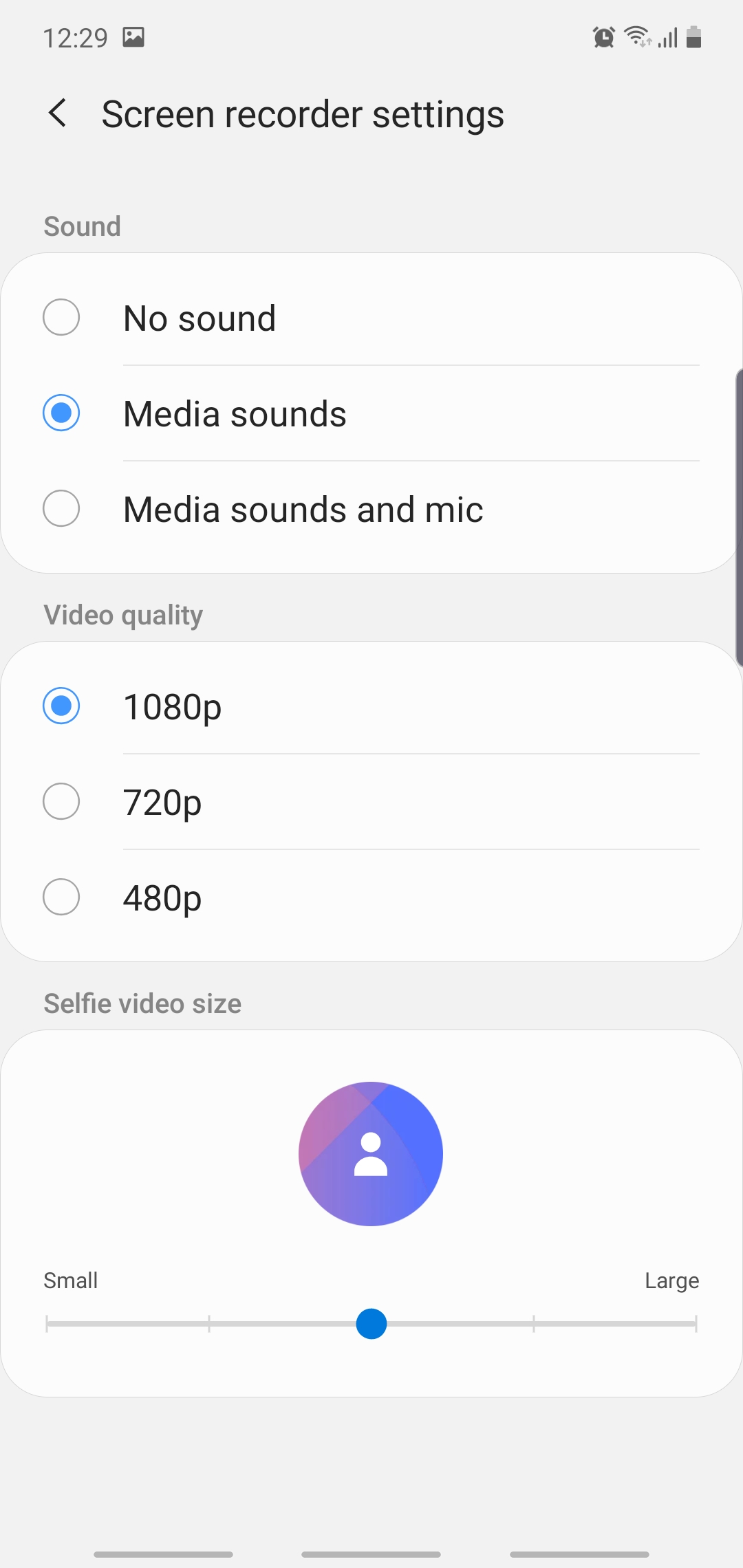Image resolution: width=743 pixels, height=1568 pixels.
Task: Tap the Large end of the selfie size slider
Action: [x=696, y=1324]
